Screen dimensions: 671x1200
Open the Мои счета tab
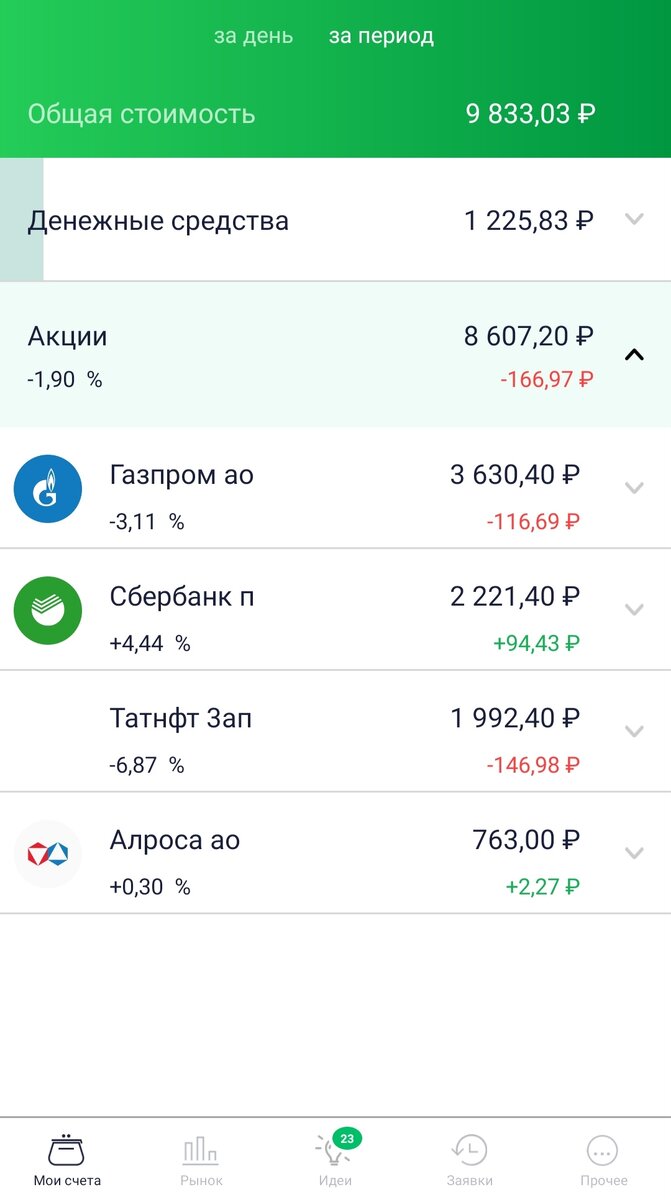click(x=67, y=1160)
